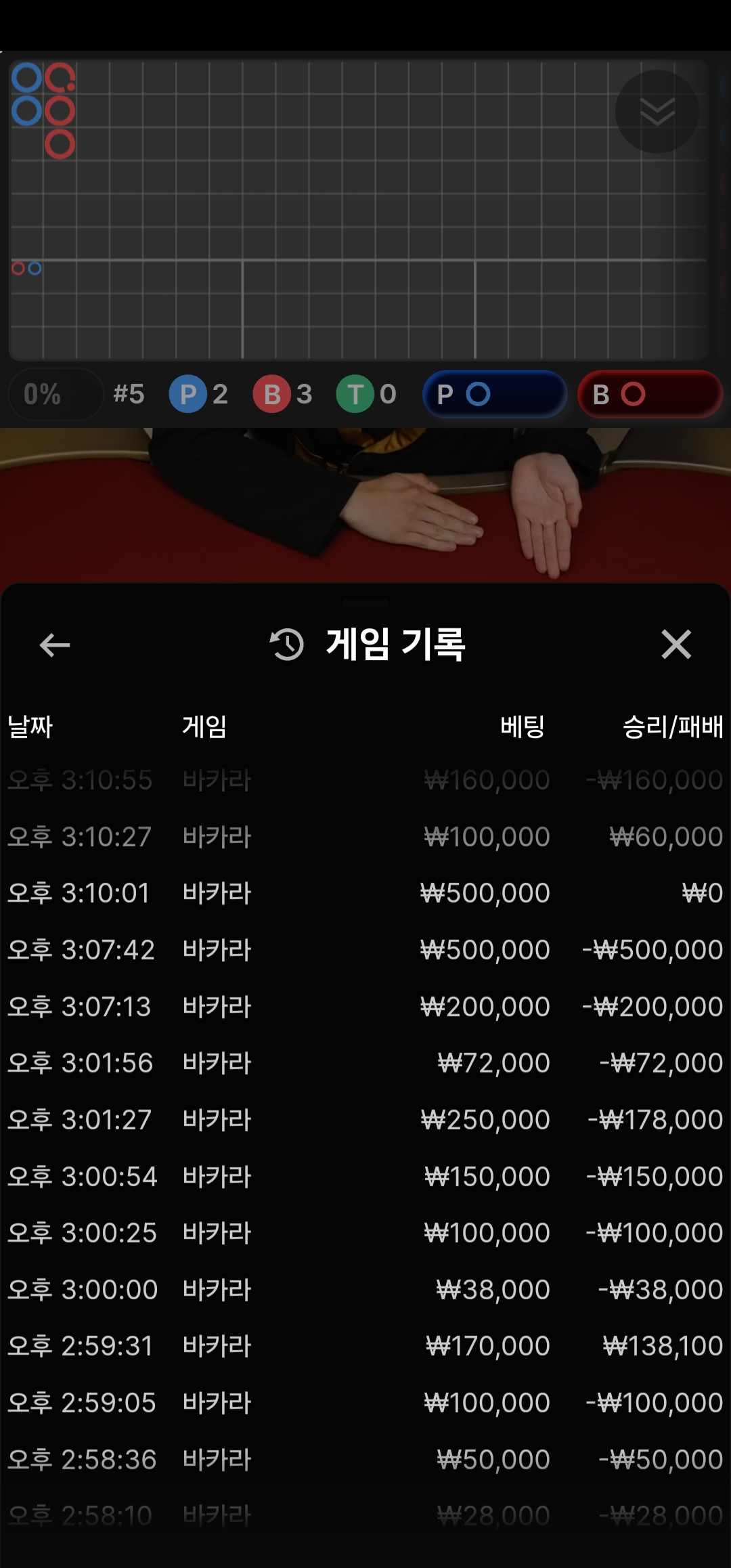View the 오후 2:59:31 winning record
This screenshot has height=1568, width=731.
(365, 1346)
